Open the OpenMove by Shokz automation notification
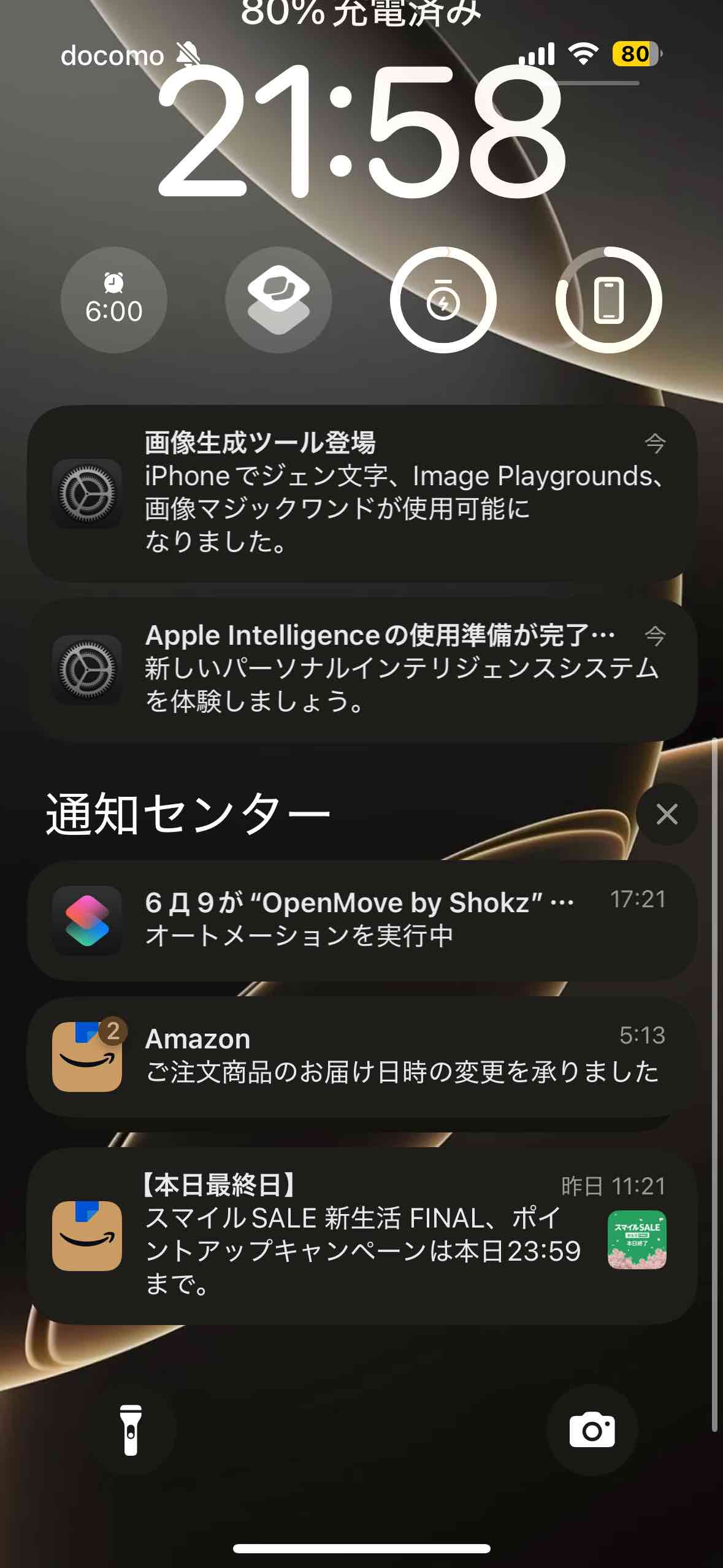This screenshot has height=1568, width=723. (362, 920)
